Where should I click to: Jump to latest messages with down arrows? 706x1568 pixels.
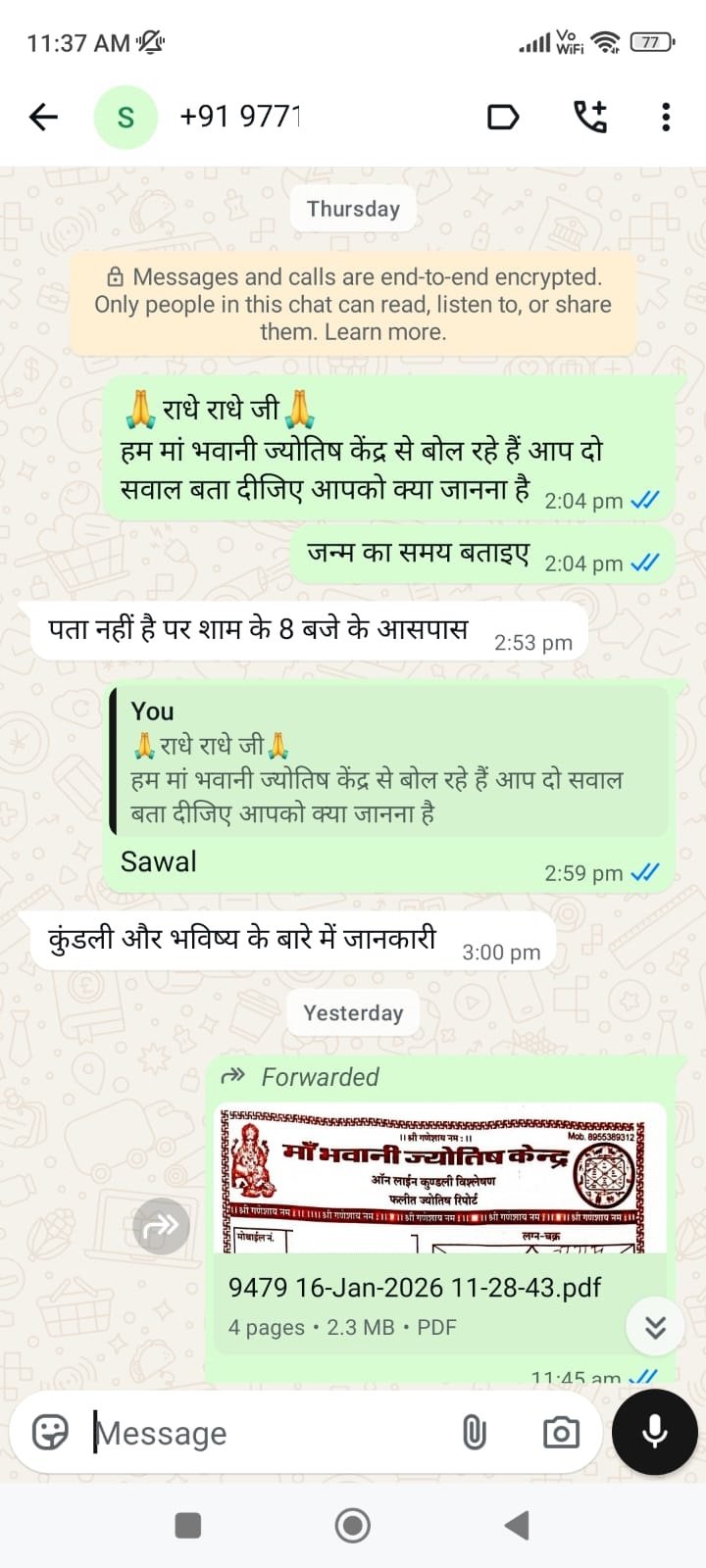click(655, 1327)
